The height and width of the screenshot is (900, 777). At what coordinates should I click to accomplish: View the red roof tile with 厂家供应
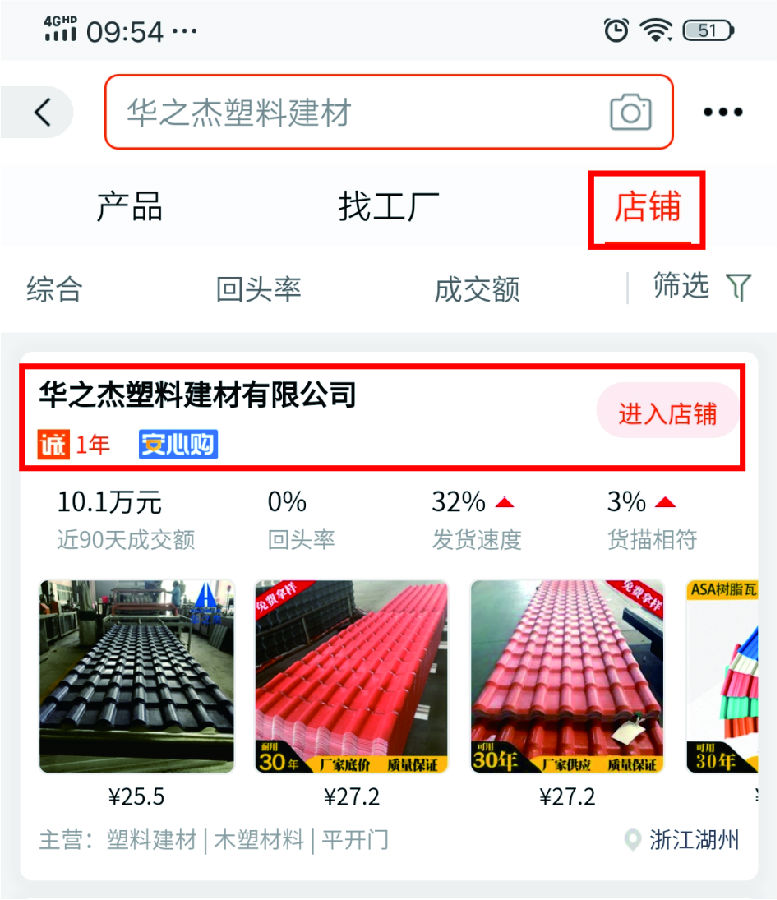click(x=567, y=676)
